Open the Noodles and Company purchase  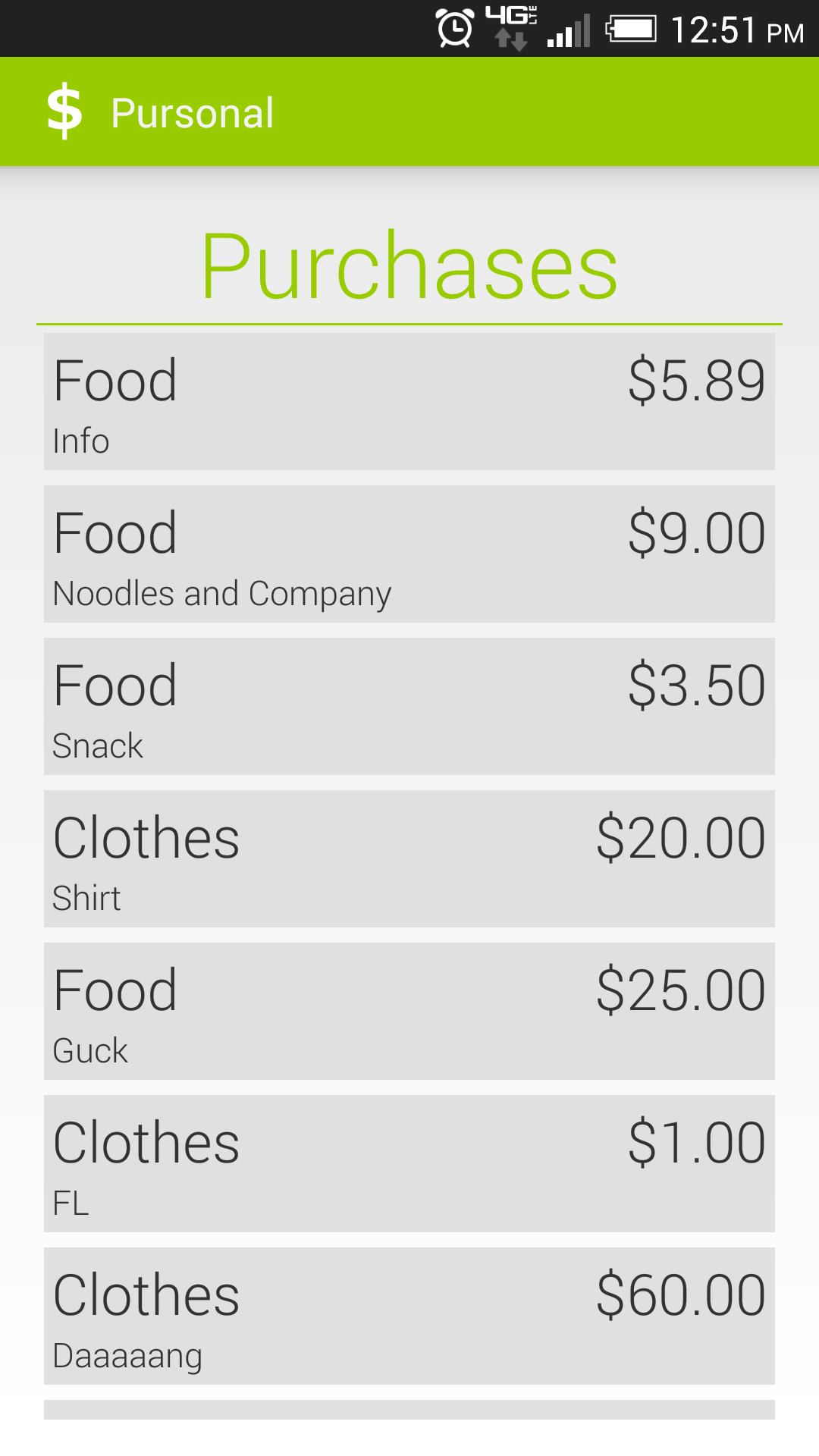[409, 554]
